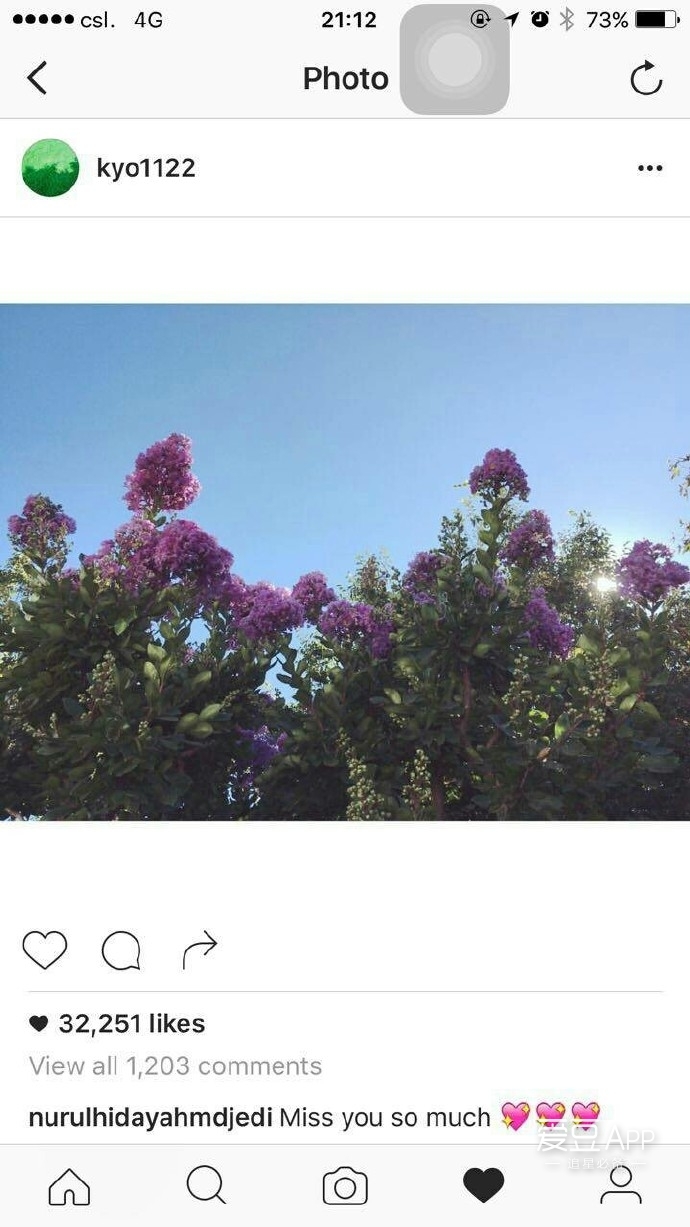Open nurulhidayahmdjedi's profile
Screen dimensions: 690x1227
tap(150, 1117)
